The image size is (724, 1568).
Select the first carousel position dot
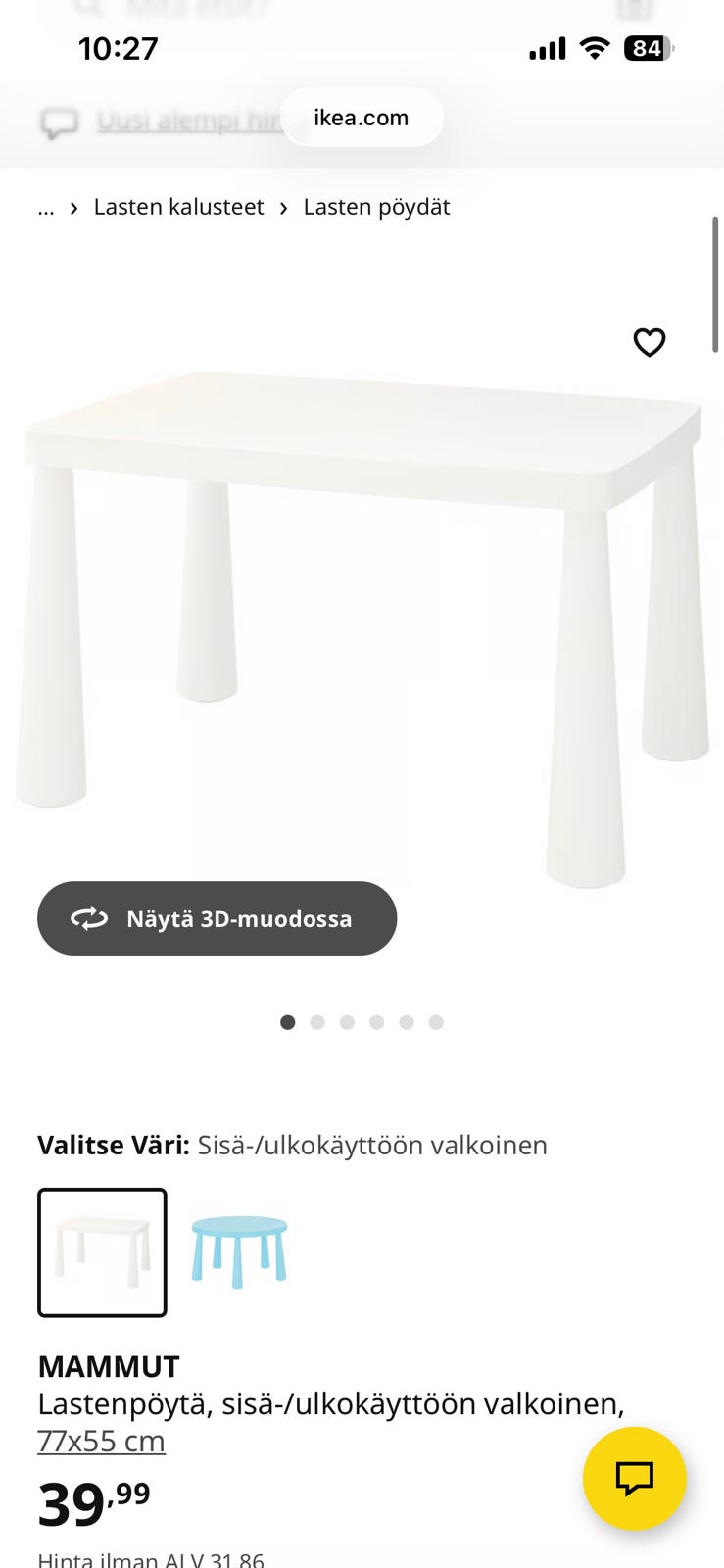[x=288, y=1022]
